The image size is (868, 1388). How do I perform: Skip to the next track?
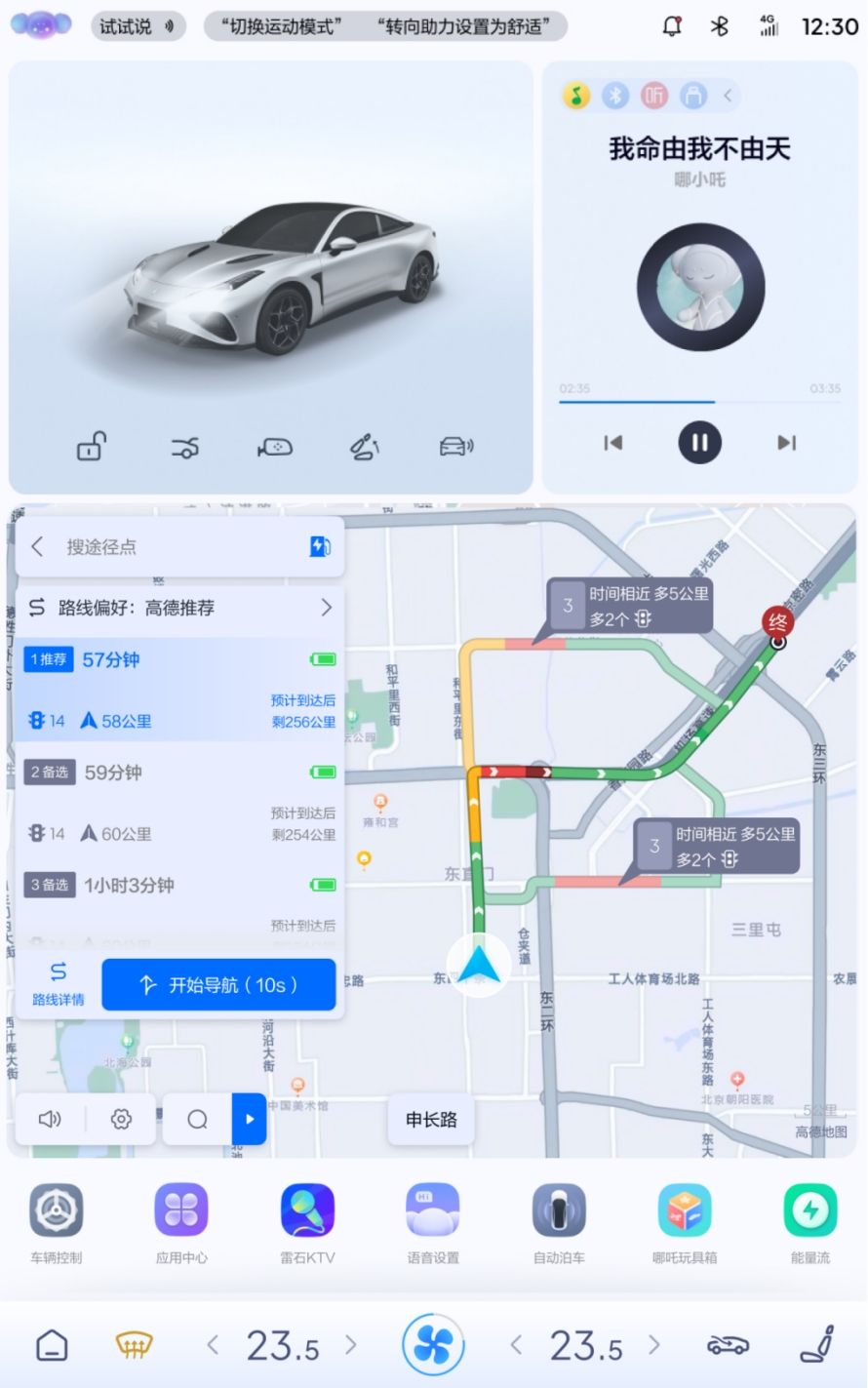point(786,443)
